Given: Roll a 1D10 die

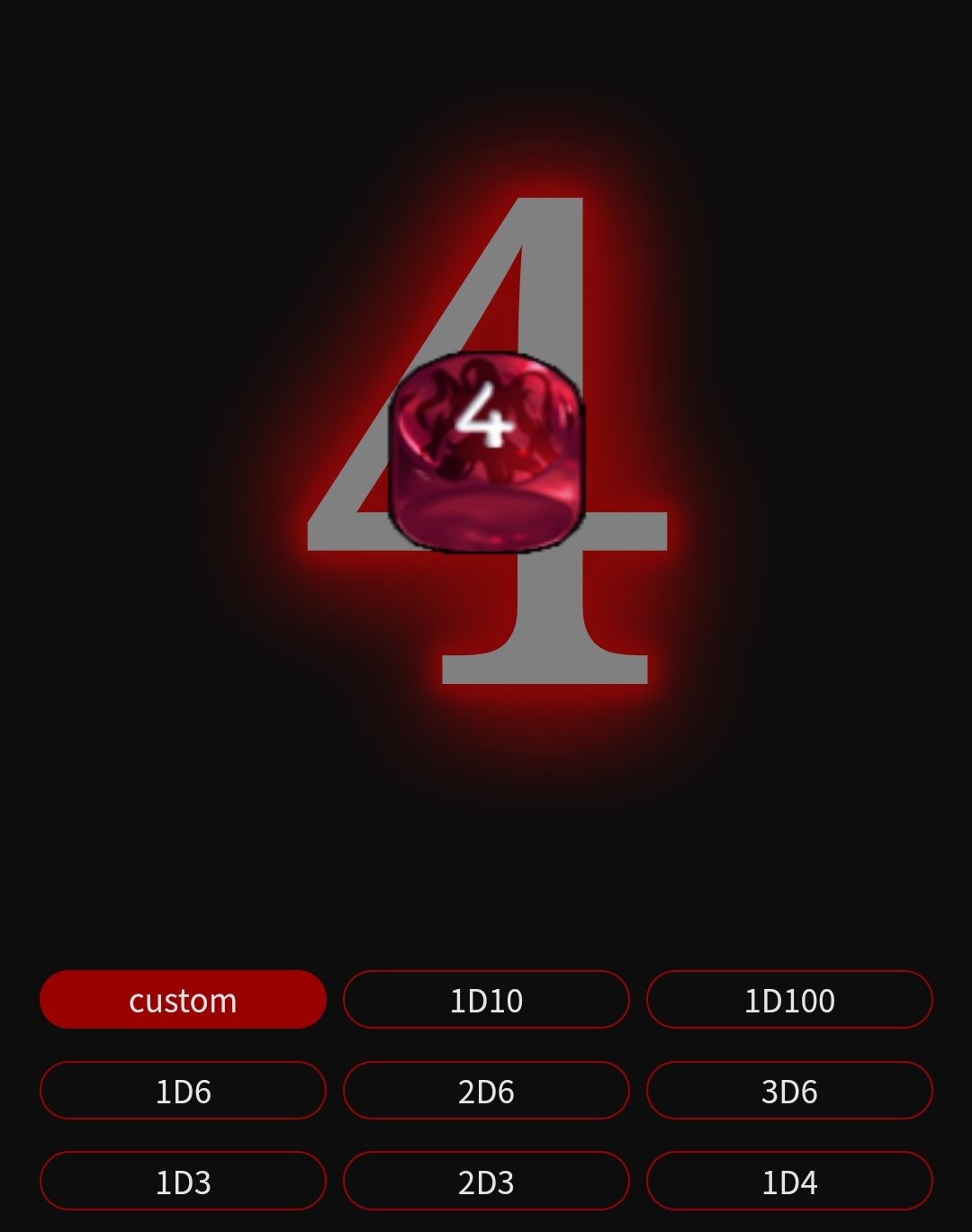Looking at the screenshot, I should coord(486,999).
